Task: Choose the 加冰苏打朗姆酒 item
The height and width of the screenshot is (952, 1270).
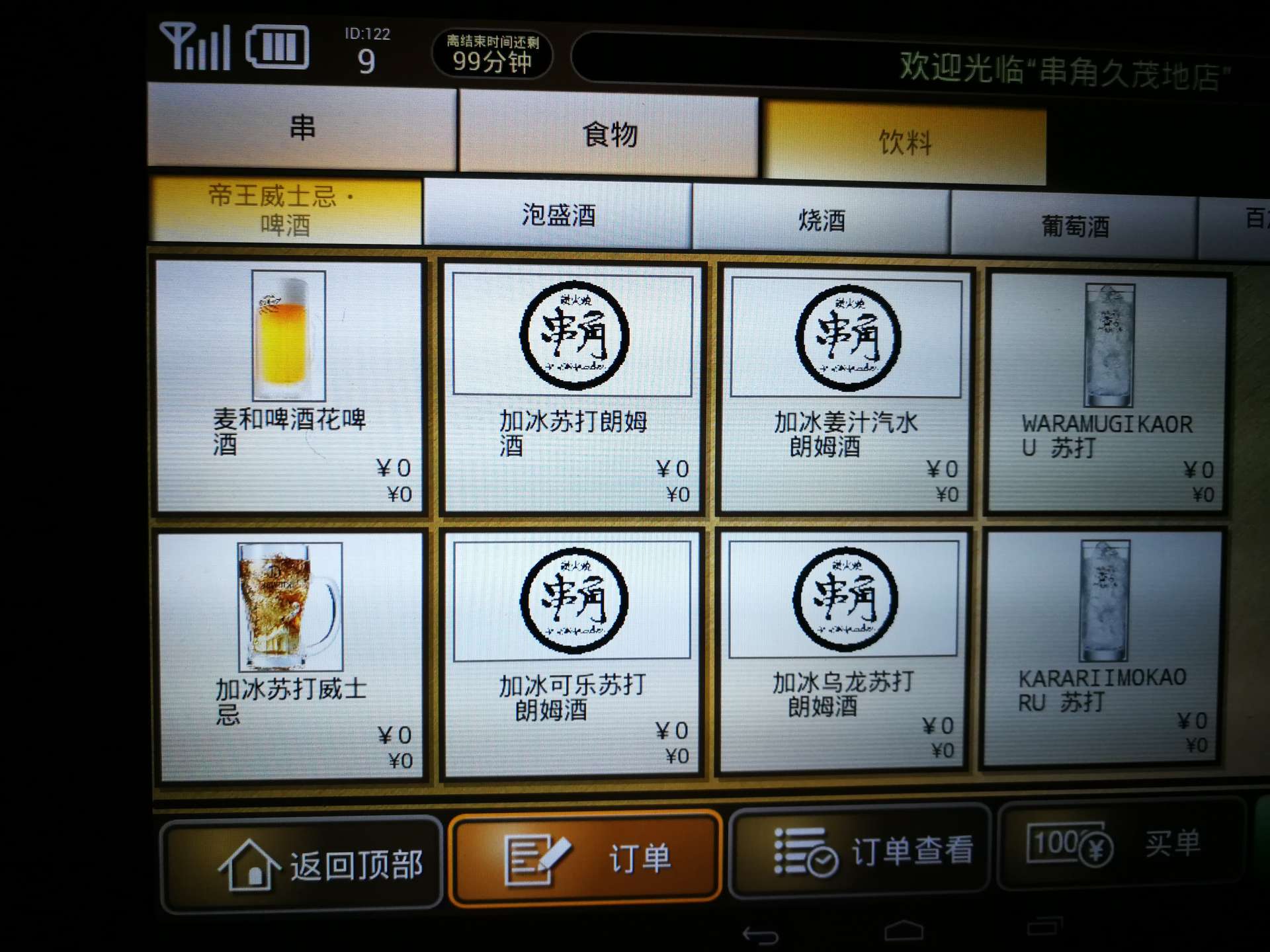Action: [572, 389]
